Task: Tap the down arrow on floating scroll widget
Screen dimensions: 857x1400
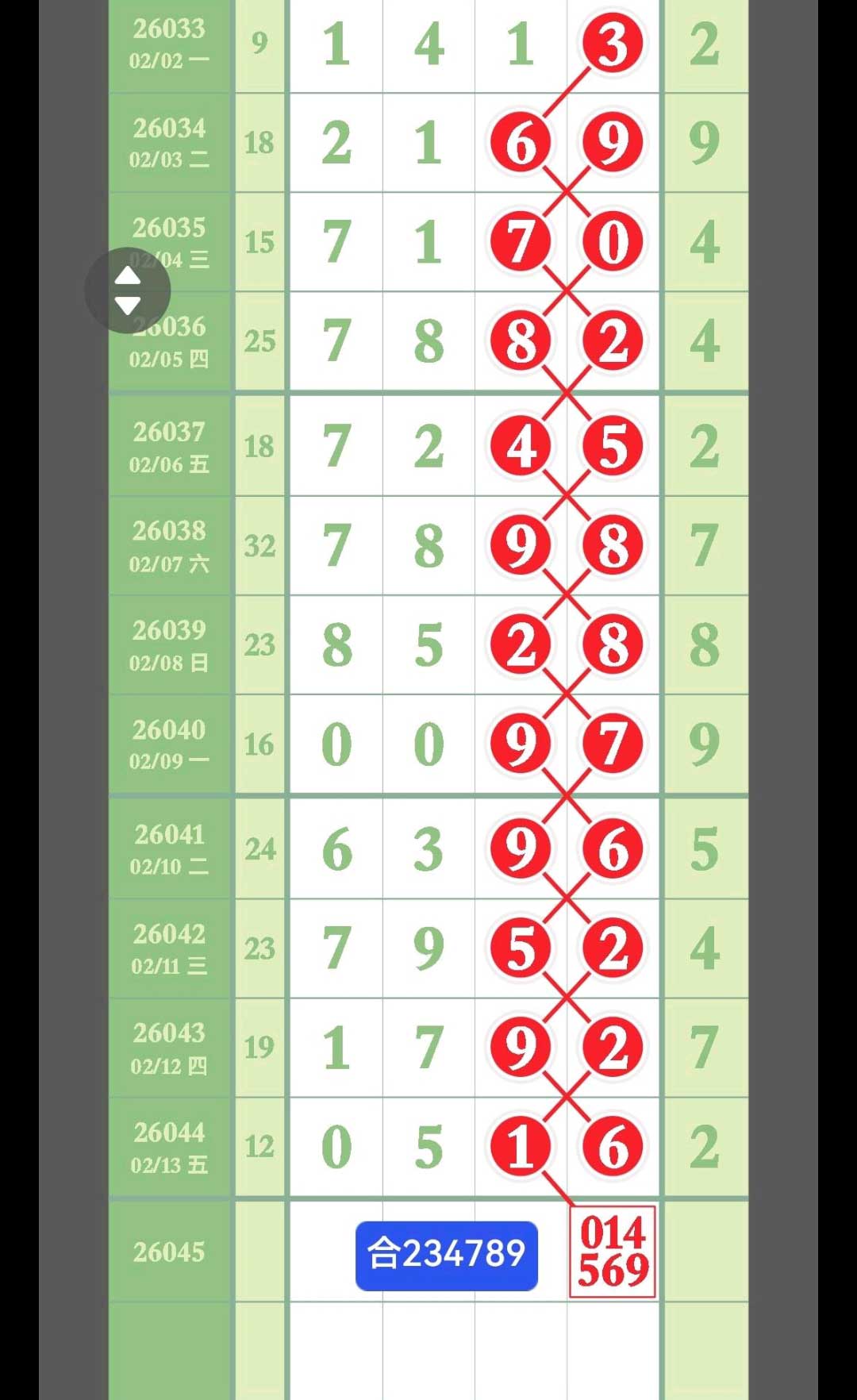Action: tap(128, 306)
